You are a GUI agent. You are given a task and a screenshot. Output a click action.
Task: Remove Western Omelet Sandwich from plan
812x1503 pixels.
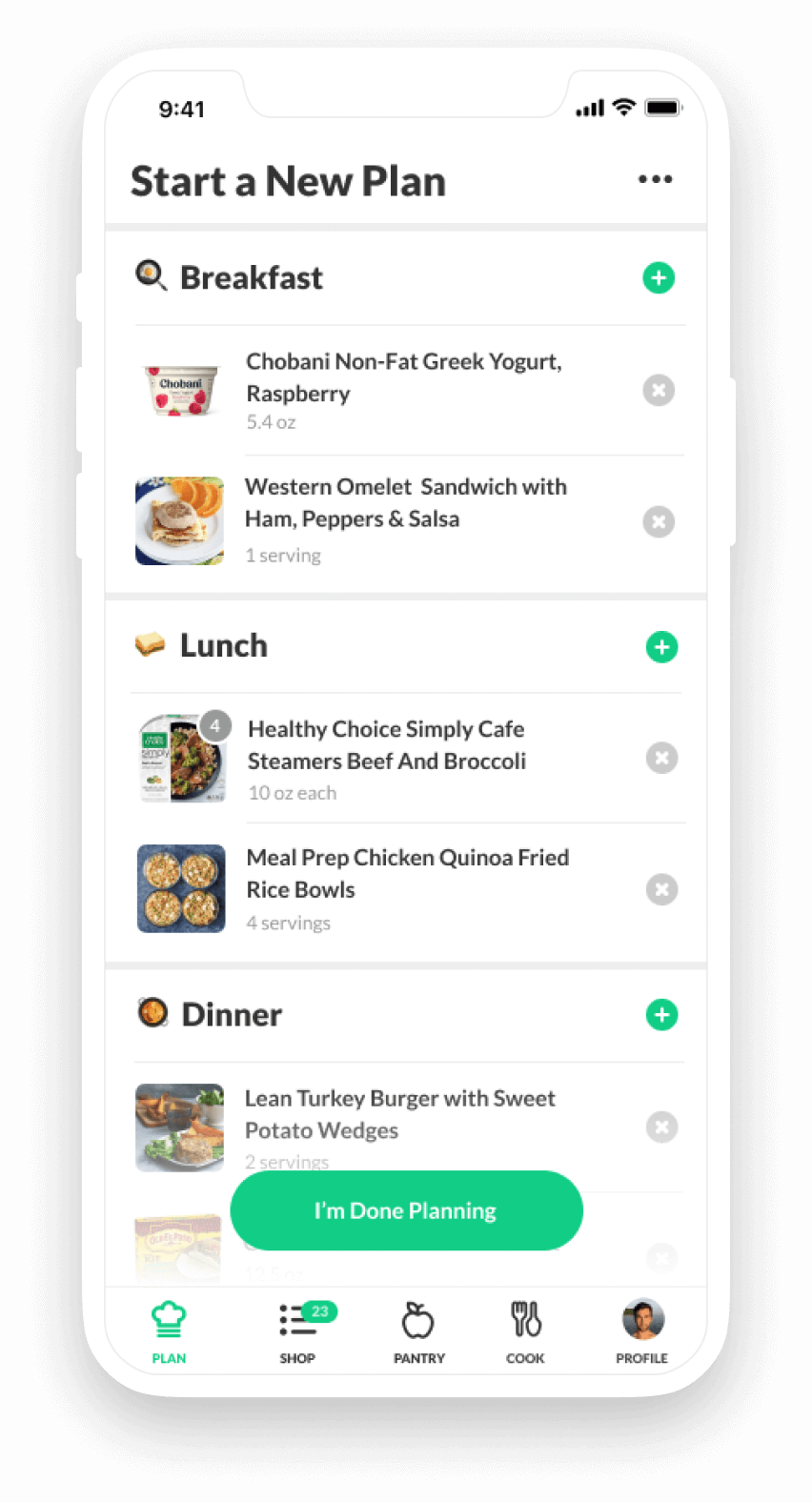pyautogui.click(x=658, y=521)
